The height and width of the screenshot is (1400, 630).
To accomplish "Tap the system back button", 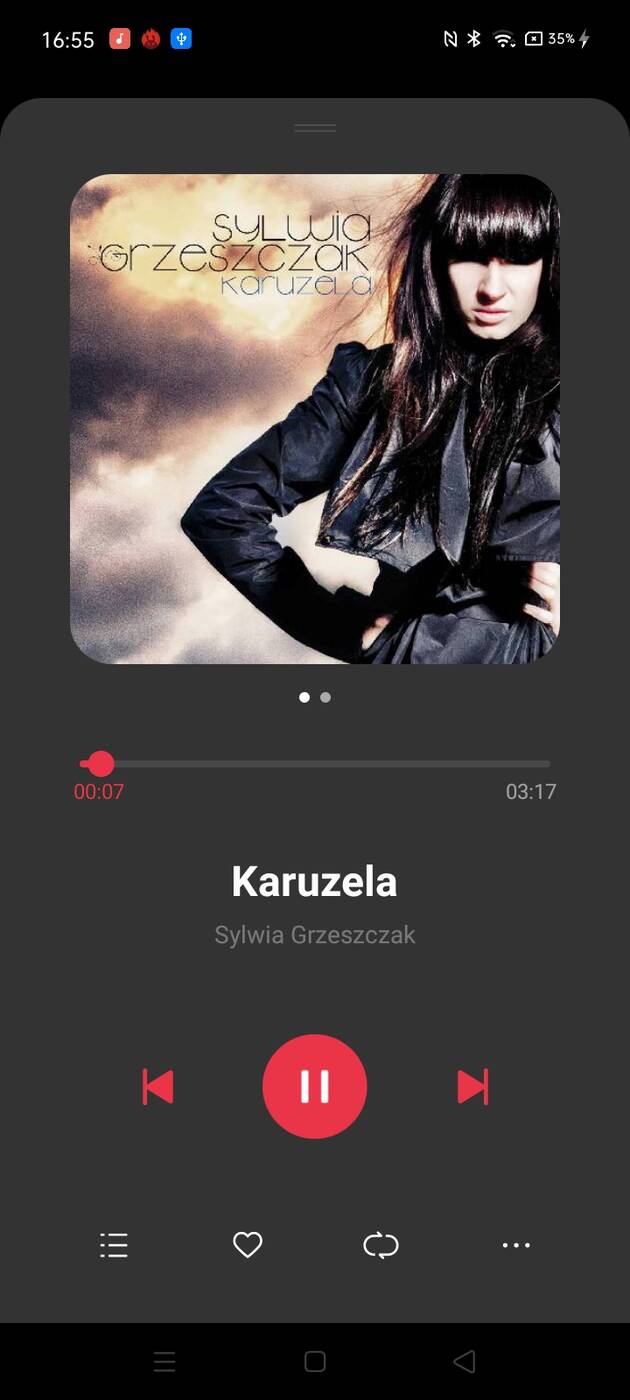I will point(464,1361).
